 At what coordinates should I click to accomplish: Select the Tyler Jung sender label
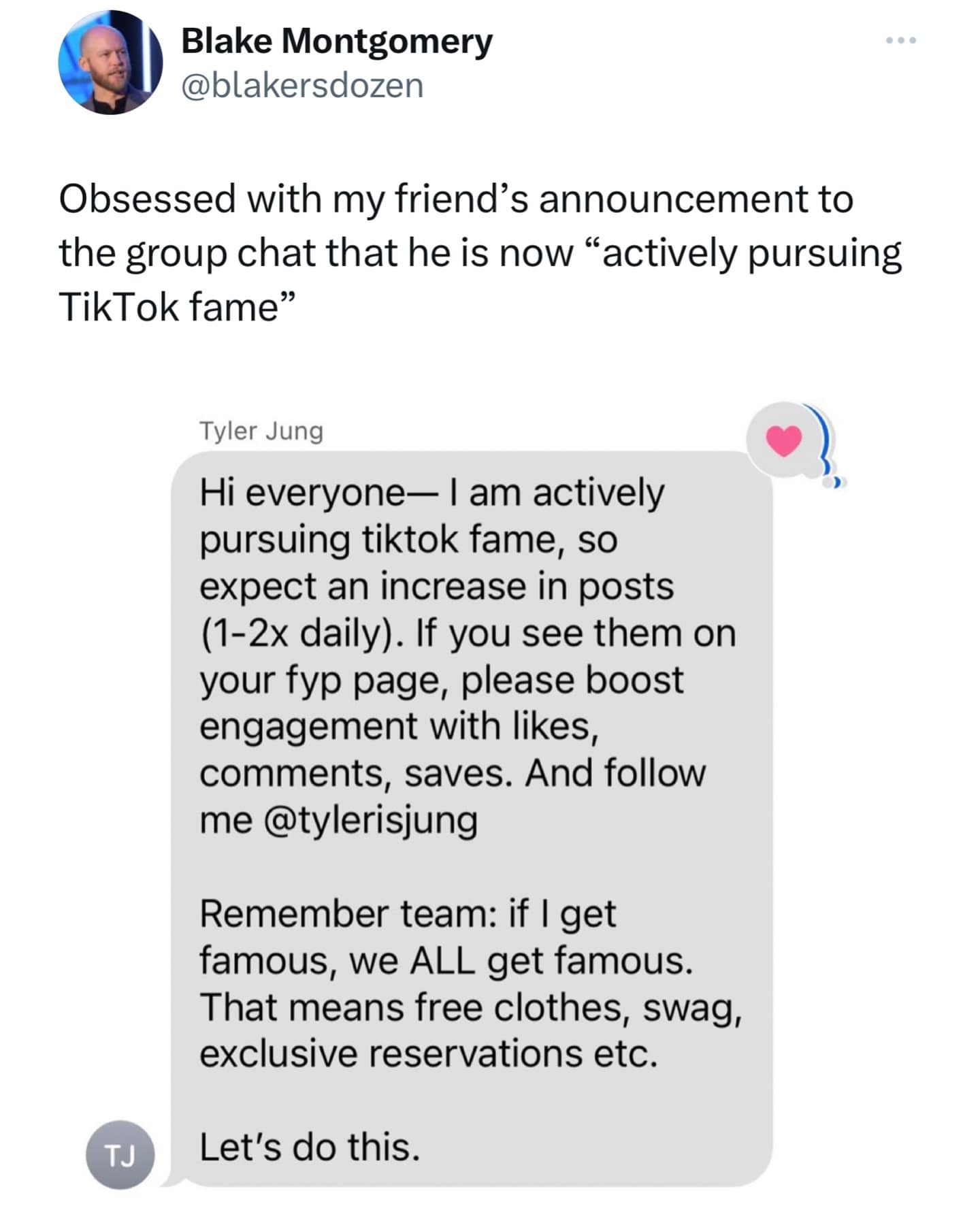[262, 431]
